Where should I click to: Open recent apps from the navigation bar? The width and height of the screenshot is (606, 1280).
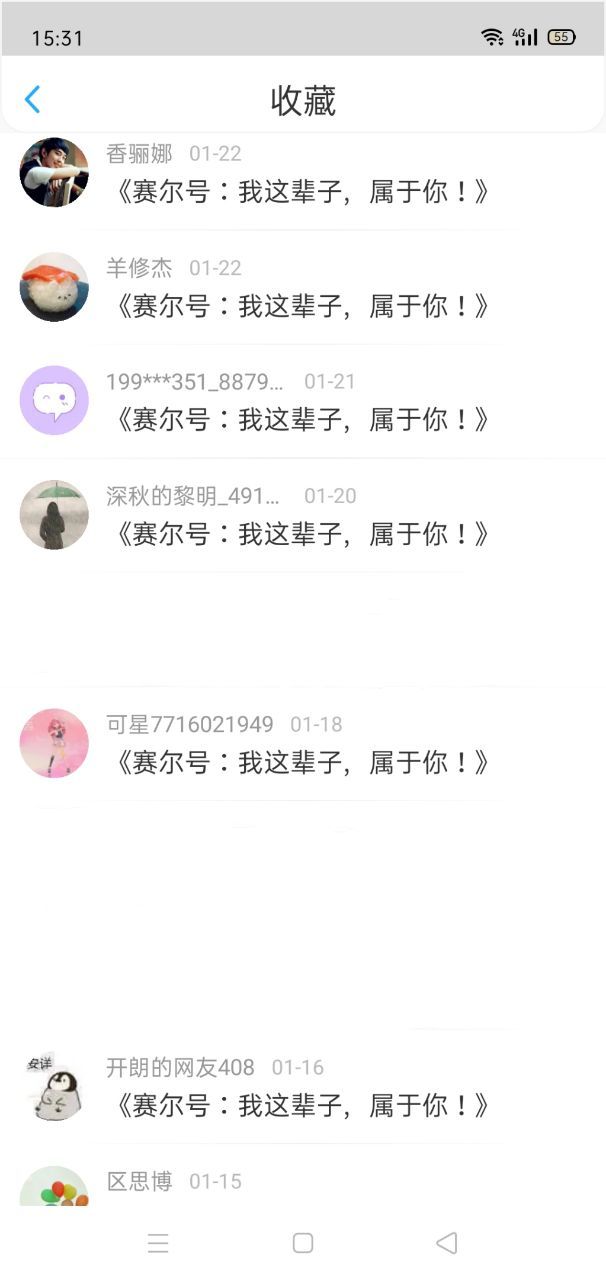click(158, 1243)
